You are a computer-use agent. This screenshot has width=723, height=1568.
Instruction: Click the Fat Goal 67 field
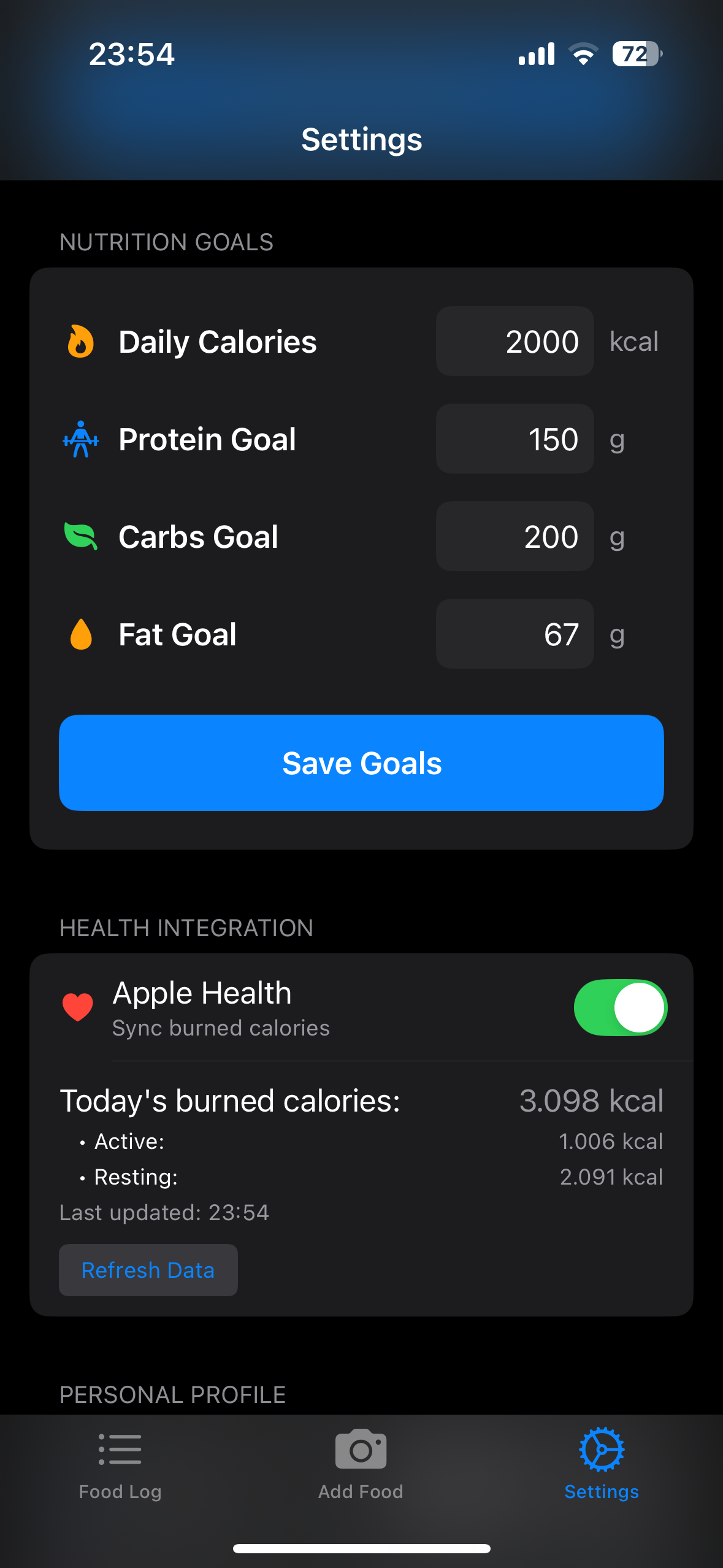point(515,634)
